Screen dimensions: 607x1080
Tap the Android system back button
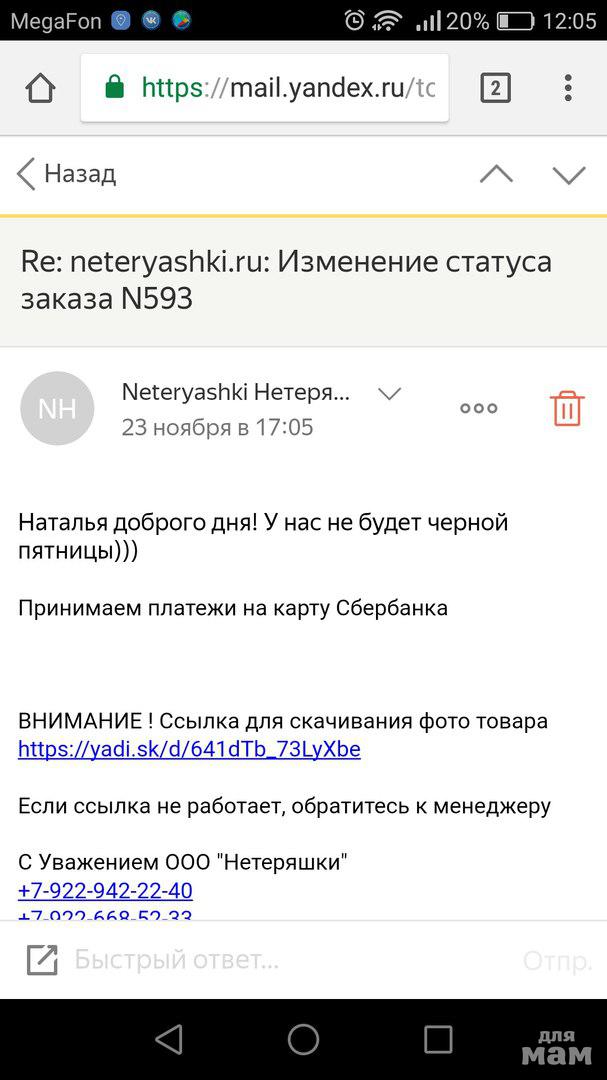(x=169, y=1040)
